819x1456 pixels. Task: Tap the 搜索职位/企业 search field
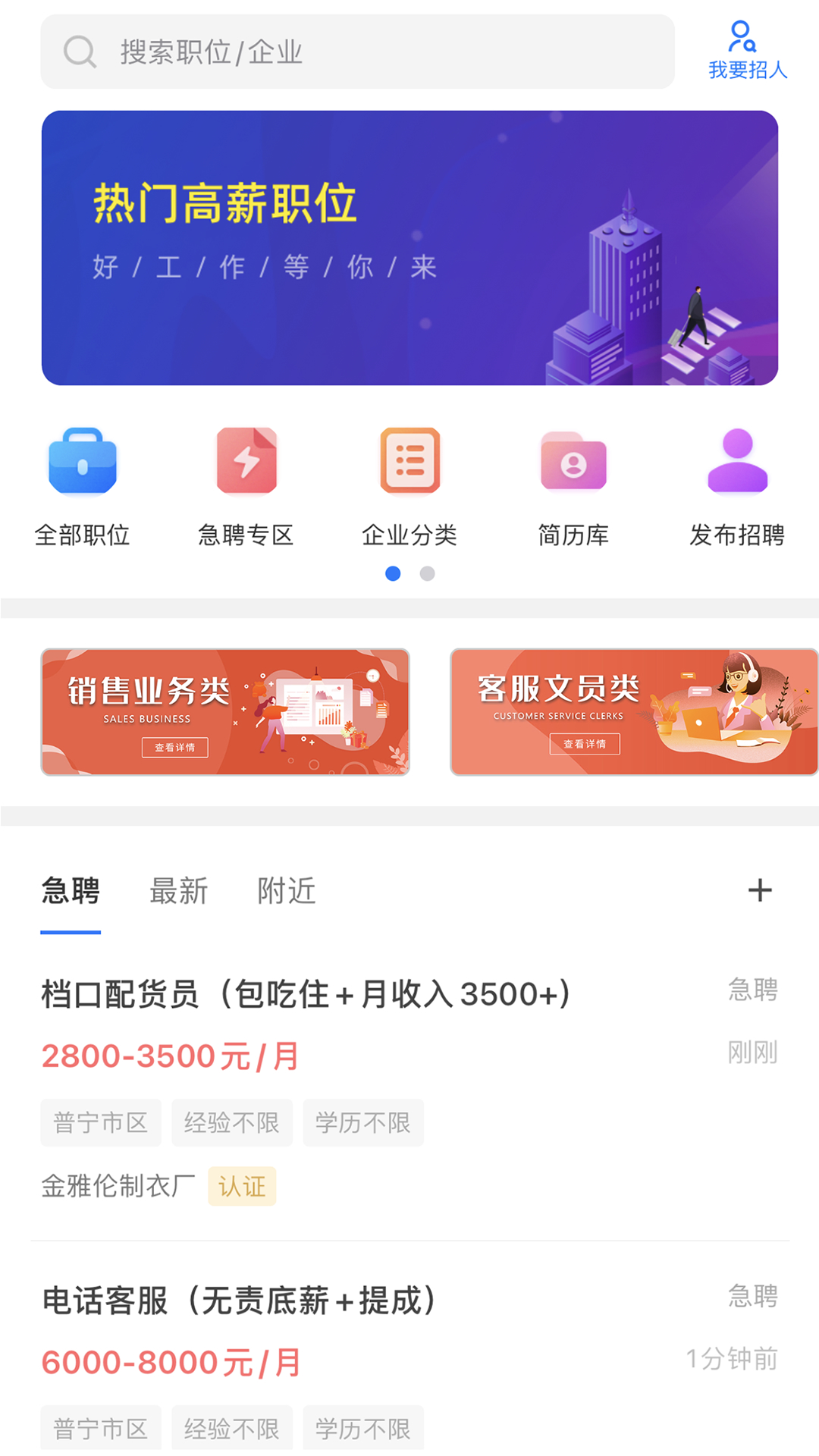pyautogui.click(x=356, y=52)
